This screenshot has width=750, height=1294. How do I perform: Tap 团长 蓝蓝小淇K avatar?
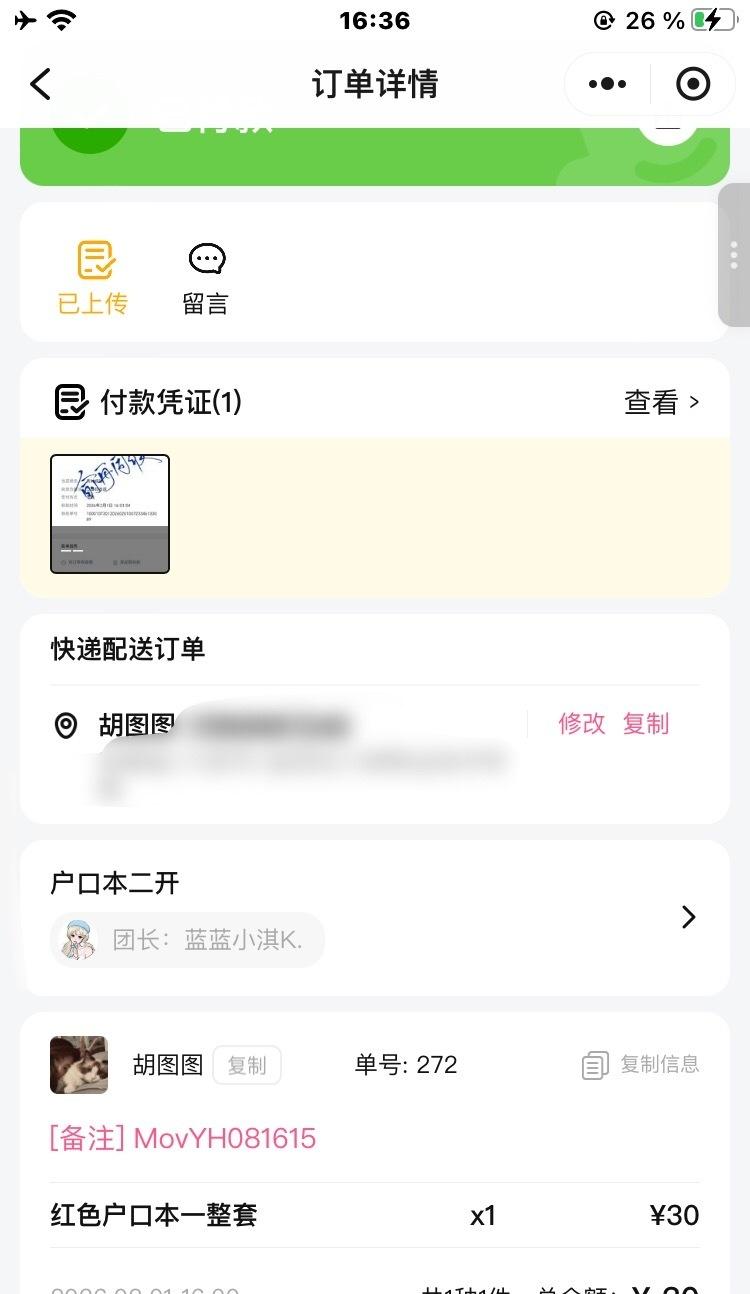pyautogui.click(x=80, y=939)
